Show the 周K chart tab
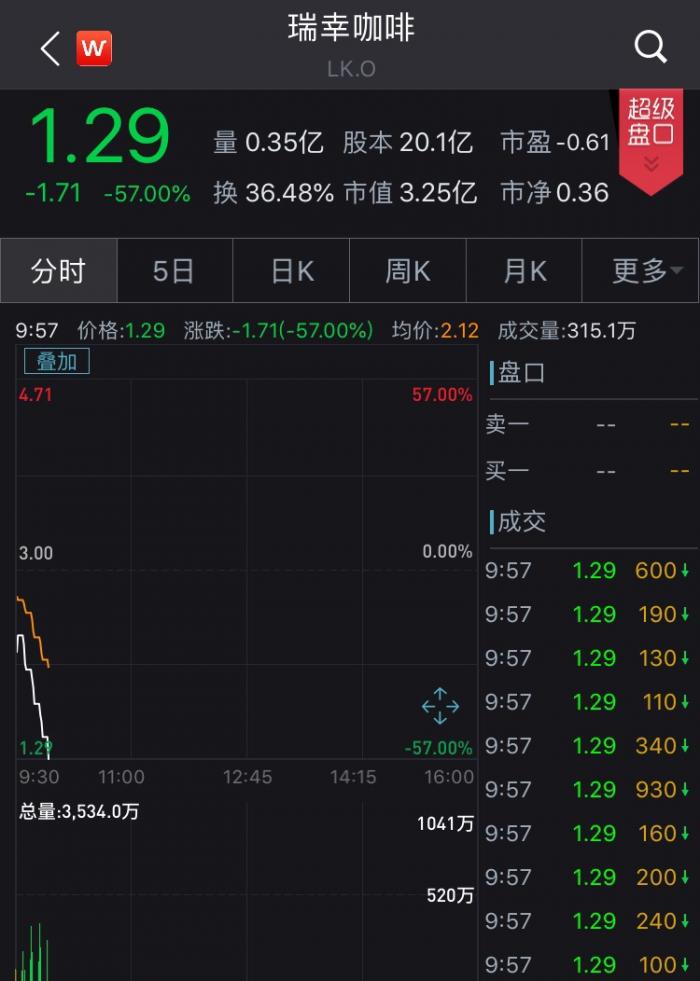 tap(408, 271)
